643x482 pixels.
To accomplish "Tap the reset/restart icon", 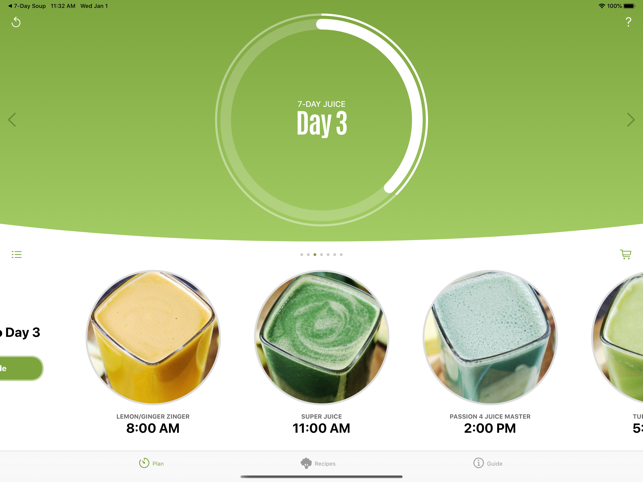I will pyautogui.click(x=16, y=22).
